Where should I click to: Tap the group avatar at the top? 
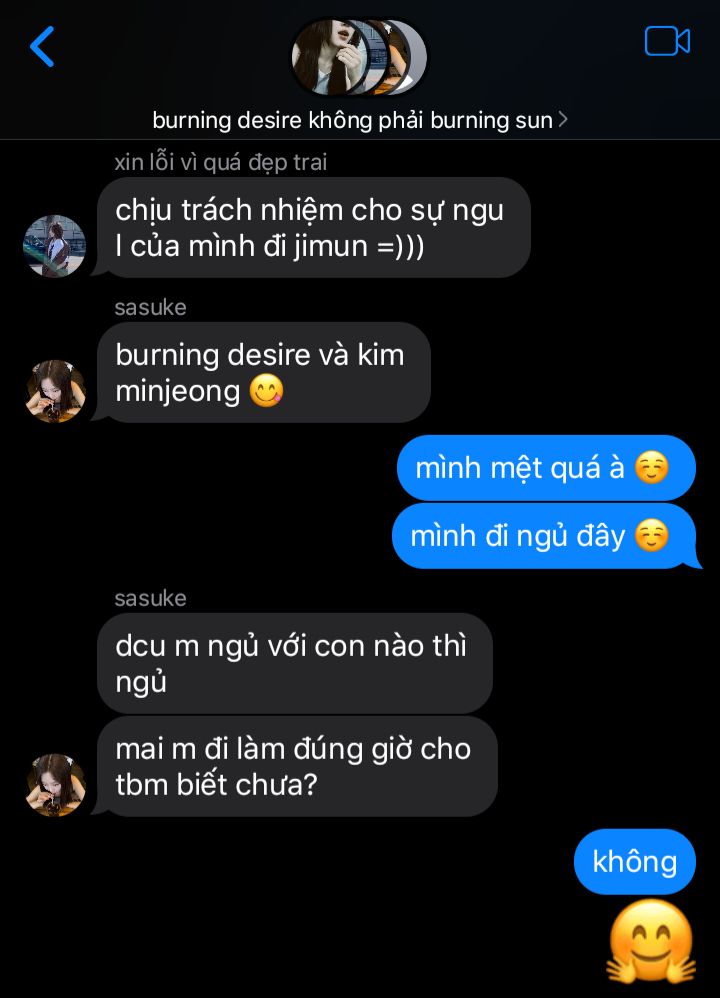(358, 57)
